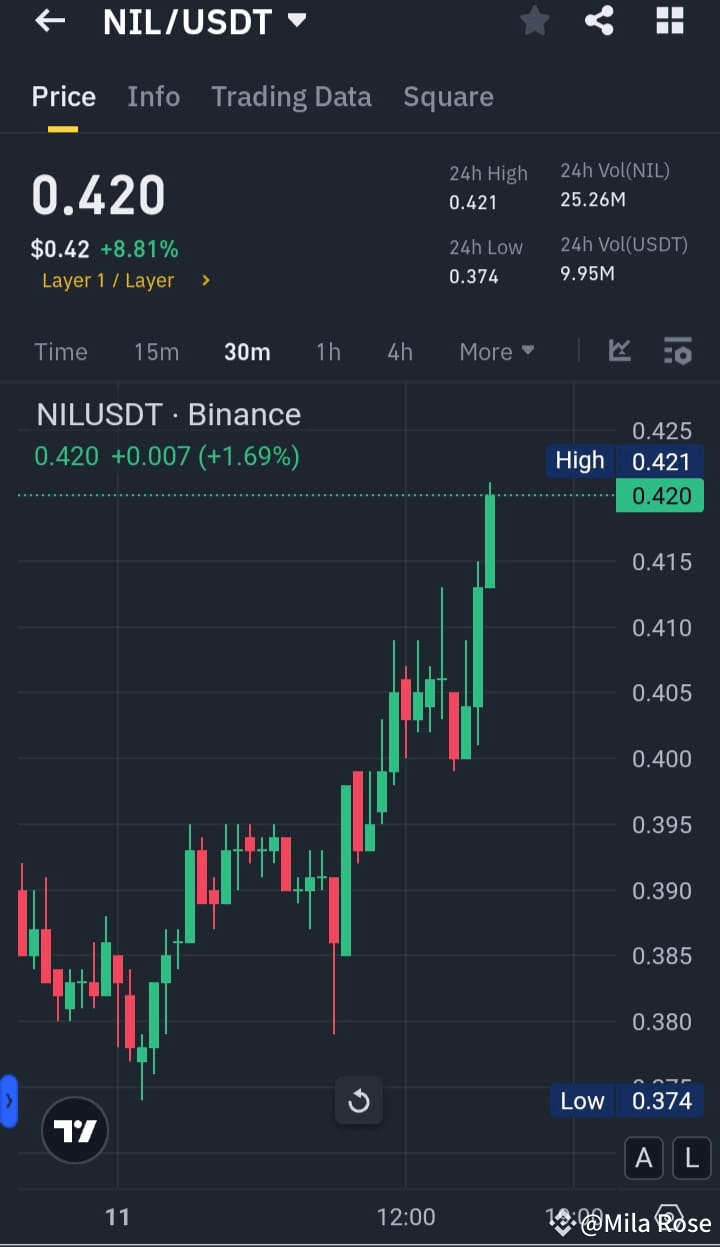Refresh the chart with the reload icon
Image resolution: width=720 pixels, height=1247 pixels.
click(358, 1100)
